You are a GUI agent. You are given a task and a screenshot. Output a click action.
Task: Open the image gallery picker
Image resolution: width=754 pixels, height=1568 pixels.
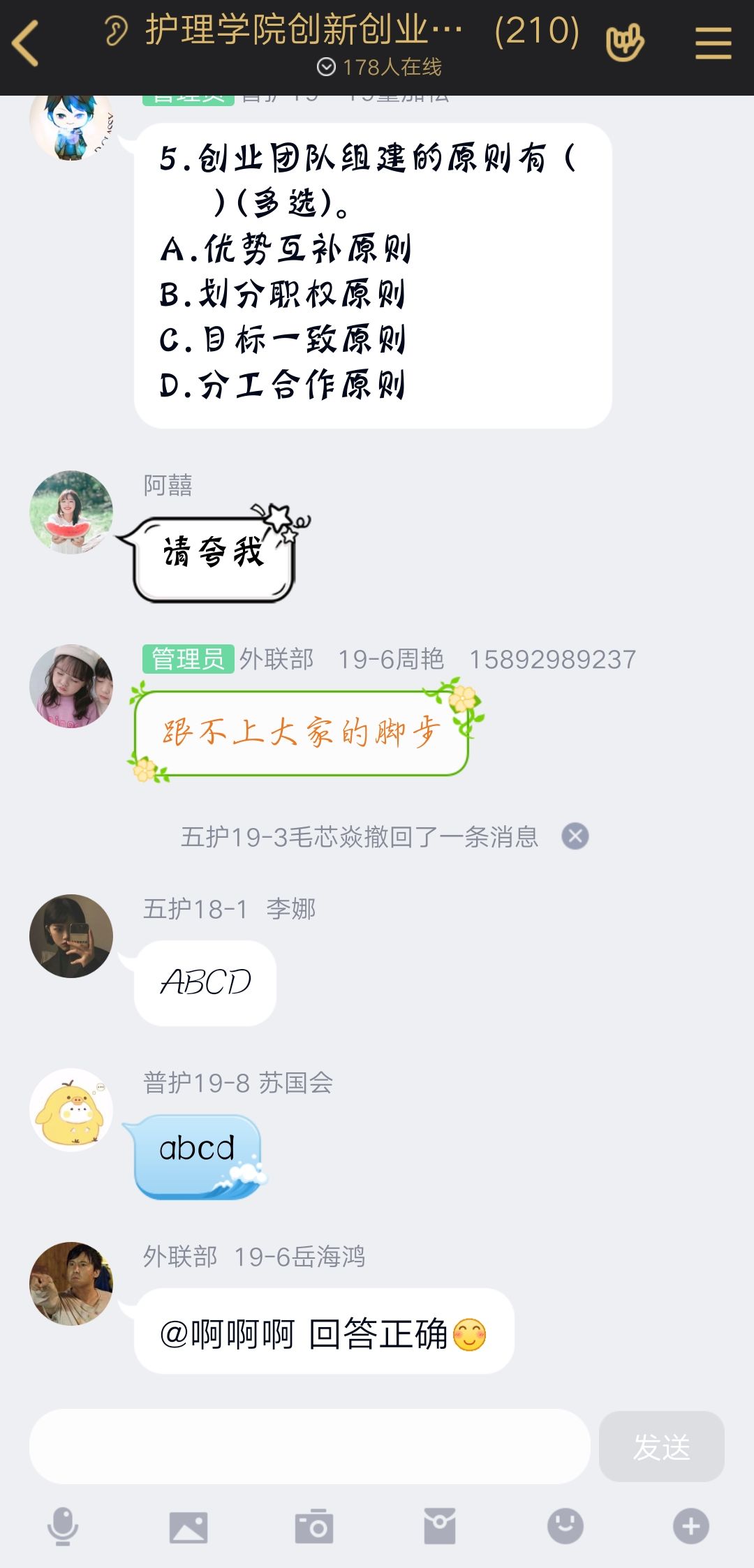tap(188, 1527)
